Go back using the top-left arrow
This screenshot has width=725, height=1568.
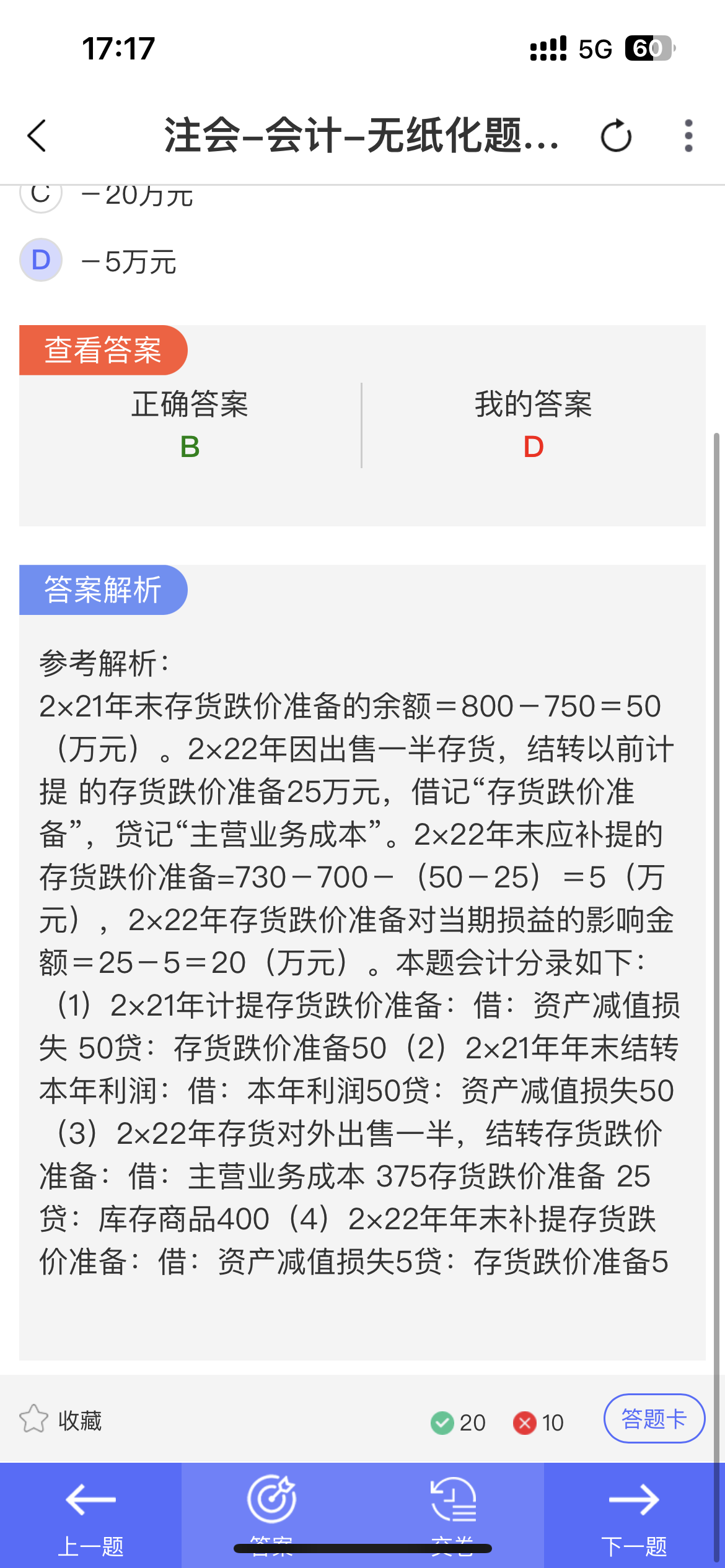(x=37, y=136)
